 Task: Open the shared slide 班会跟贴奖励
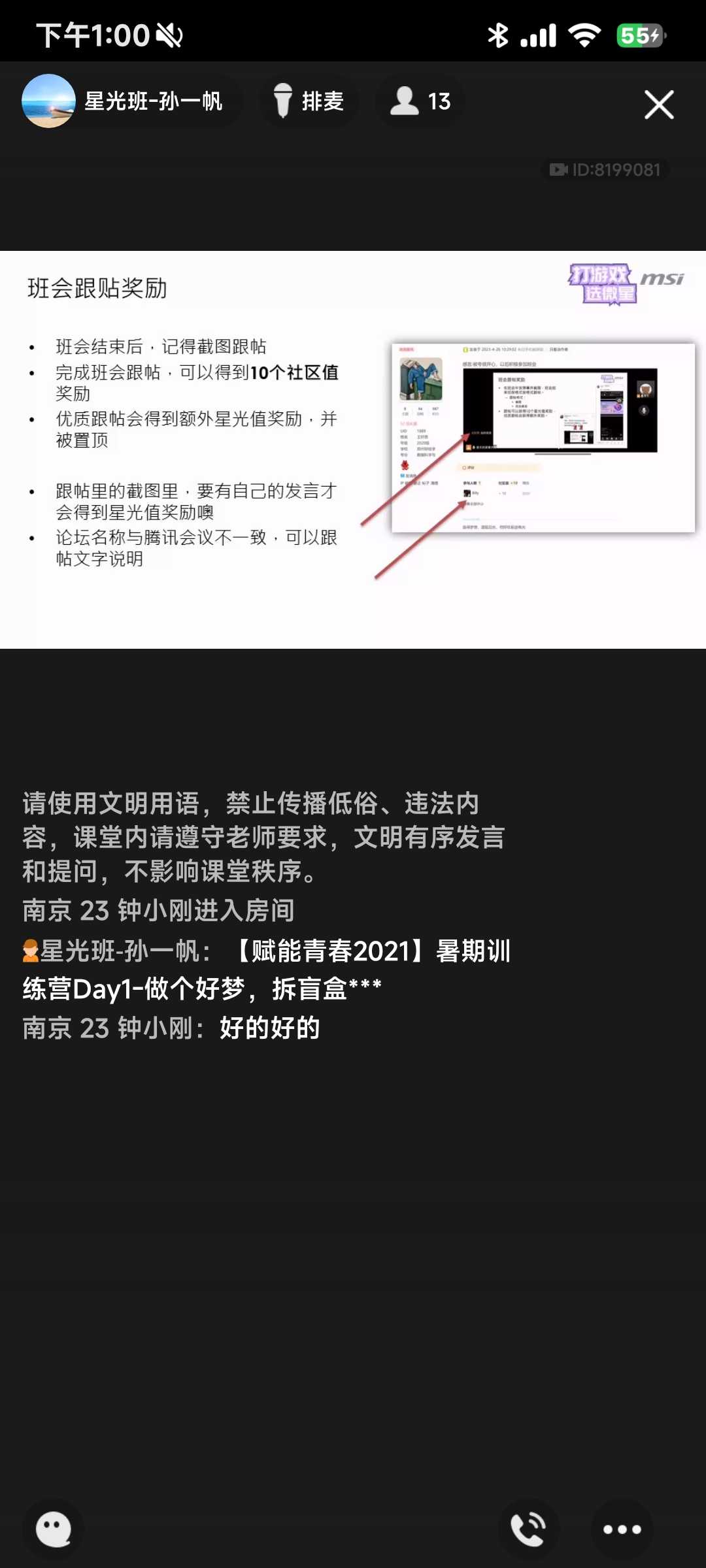353,449
